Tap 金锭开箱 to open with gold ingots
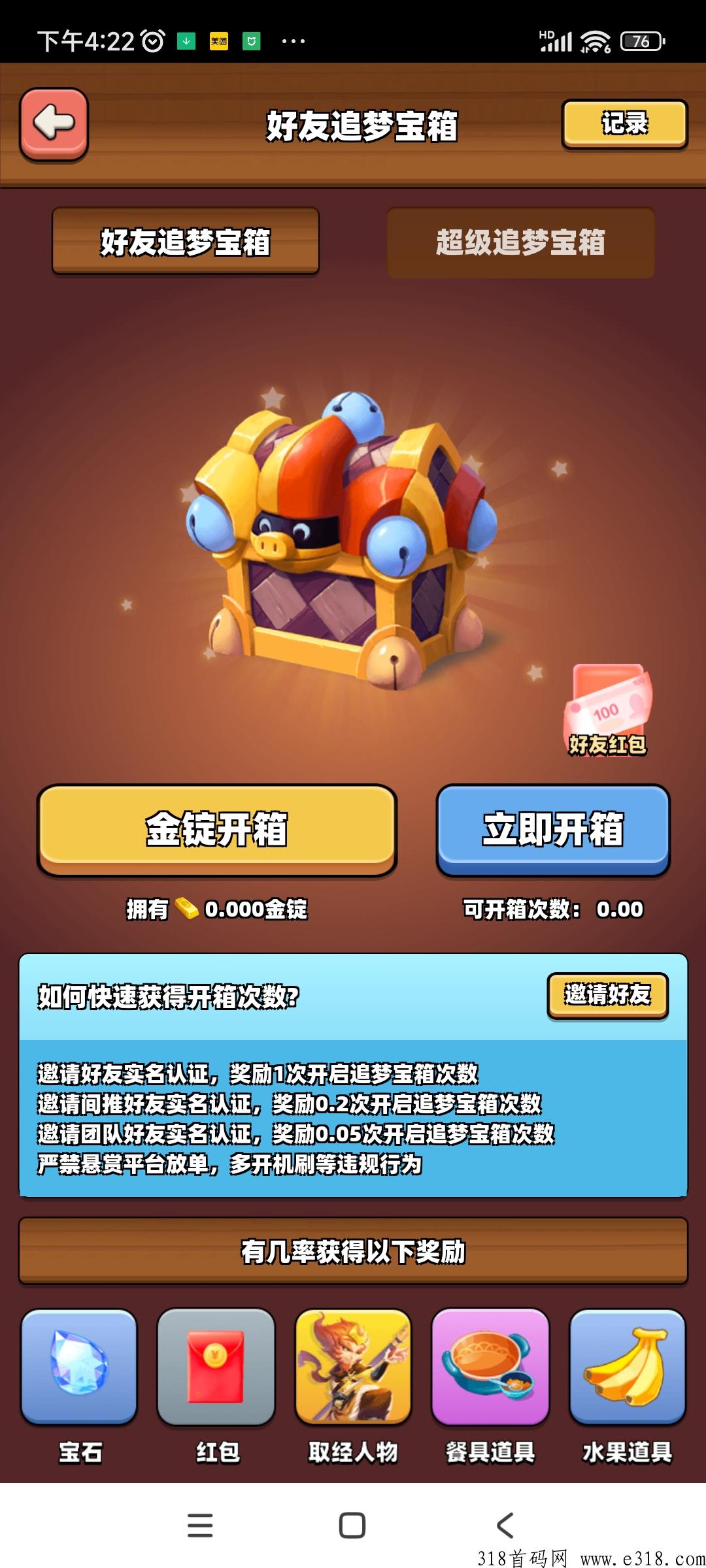 click(217, 830)
